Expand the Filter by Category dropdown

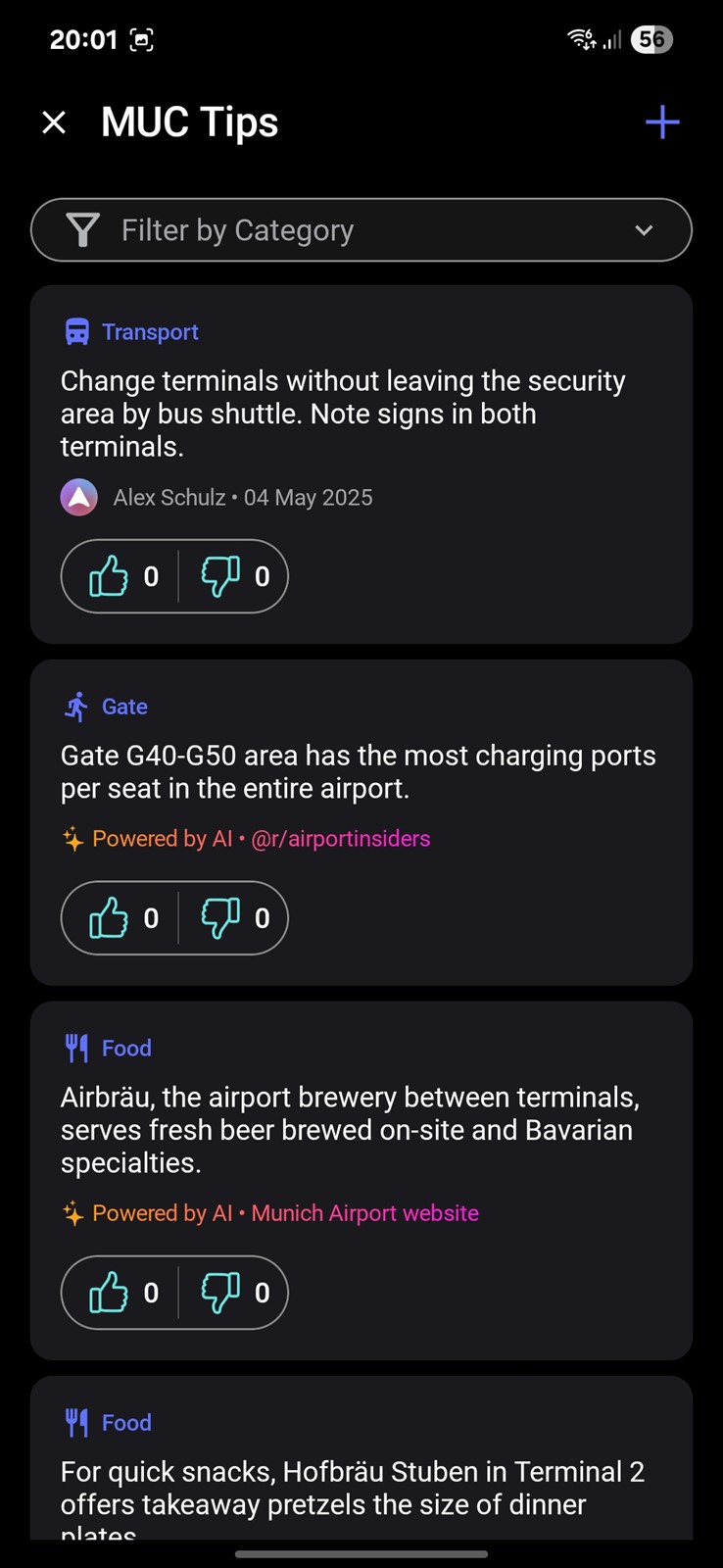click(361, 230)
